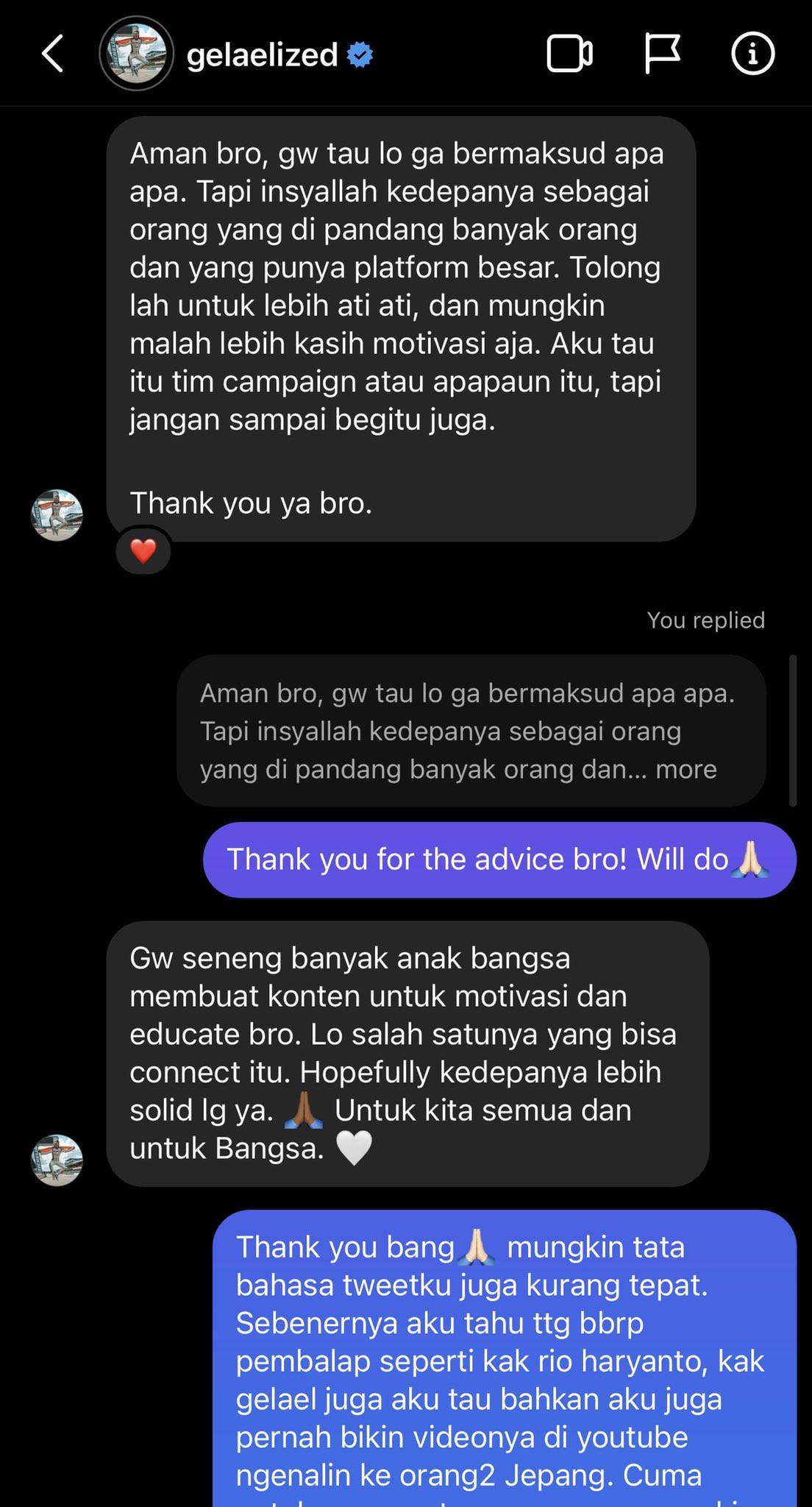The height and width of the screenshot is (1507, 812).
Task: Tap the sender avatar beside "Thank you ya bro."
Action: click(x=57, y=515)
